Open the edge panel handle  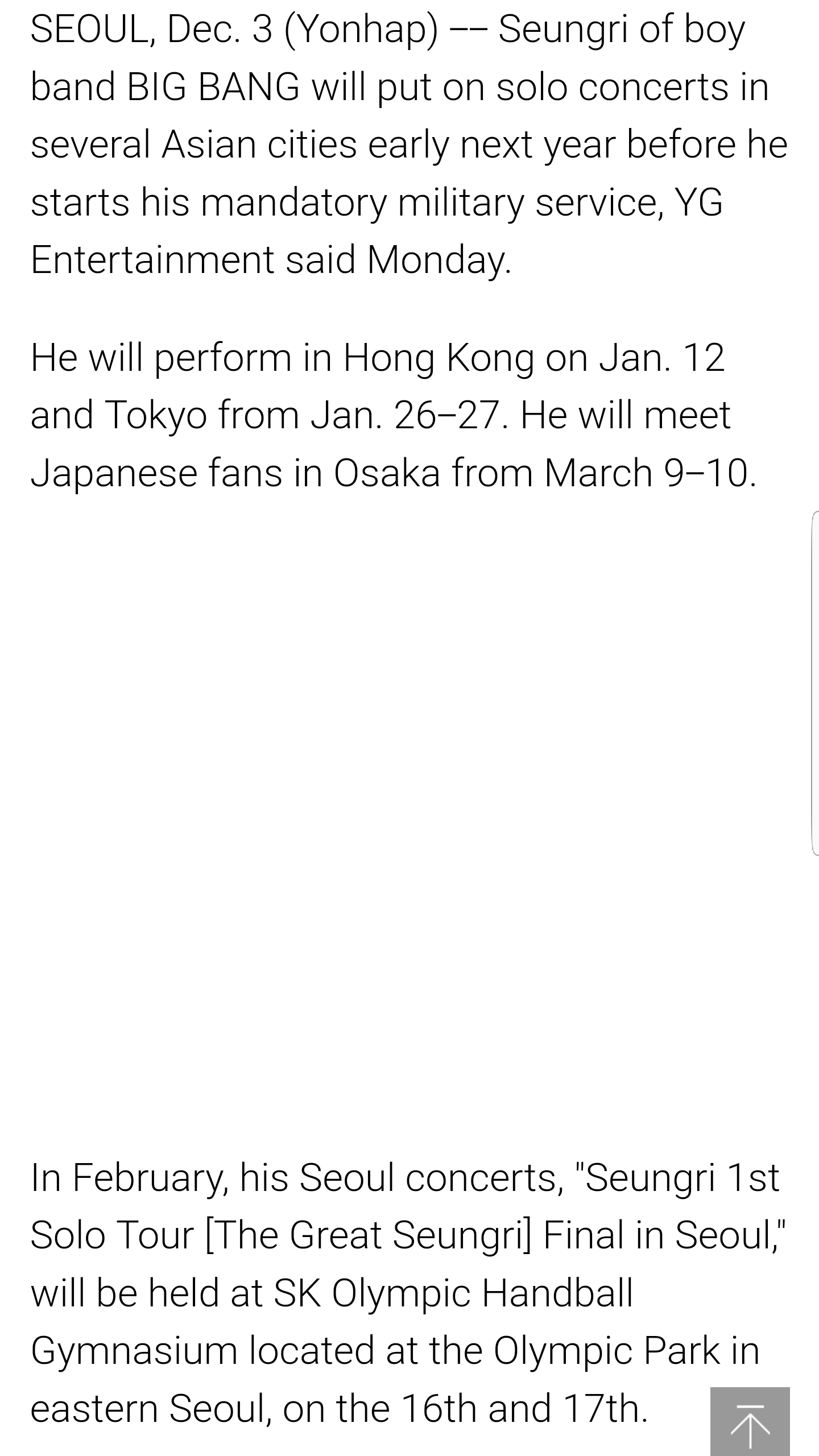815,683
